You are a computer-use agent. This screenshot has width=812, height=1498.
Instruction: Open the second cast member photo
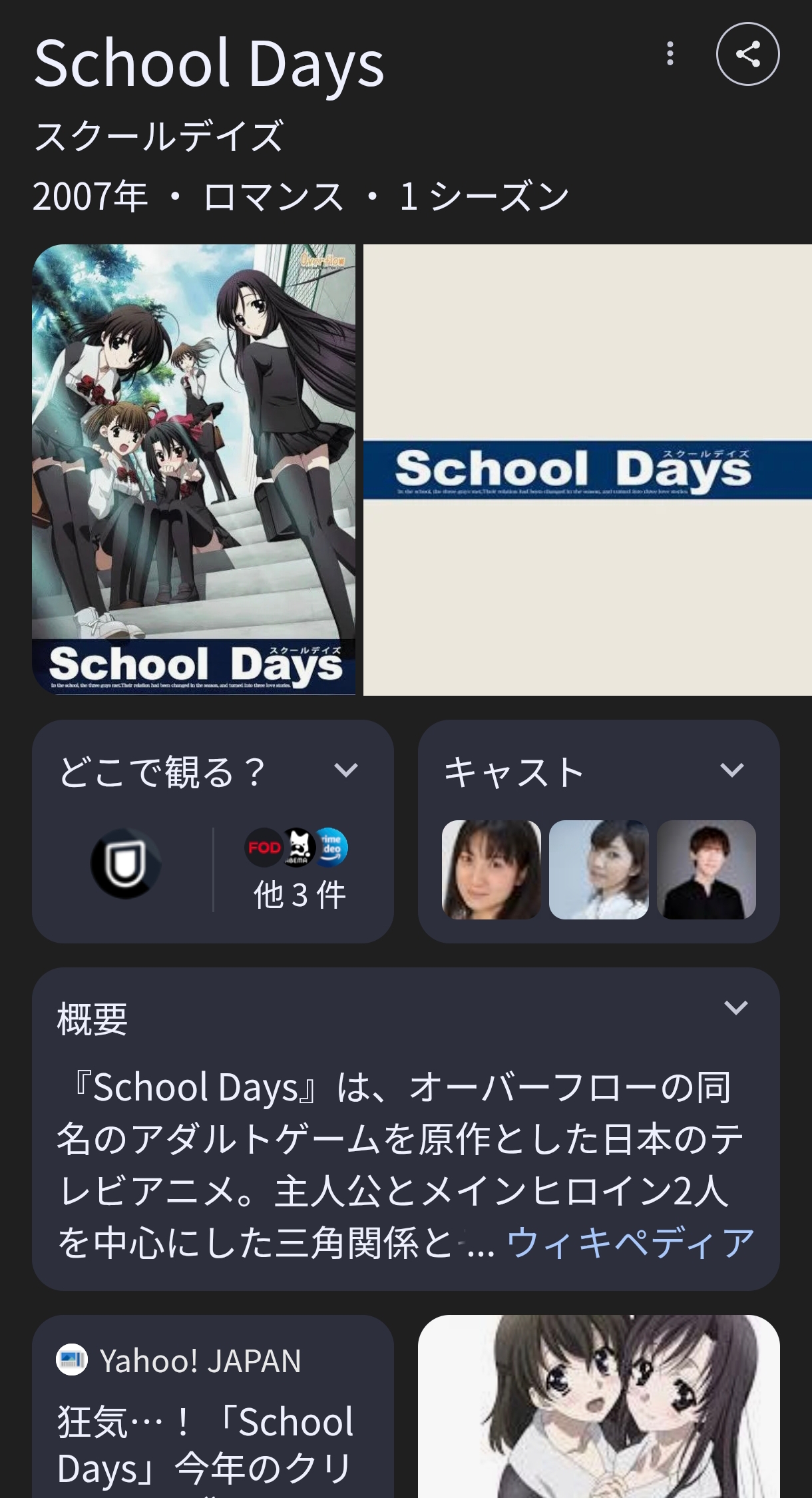[598, 870]
